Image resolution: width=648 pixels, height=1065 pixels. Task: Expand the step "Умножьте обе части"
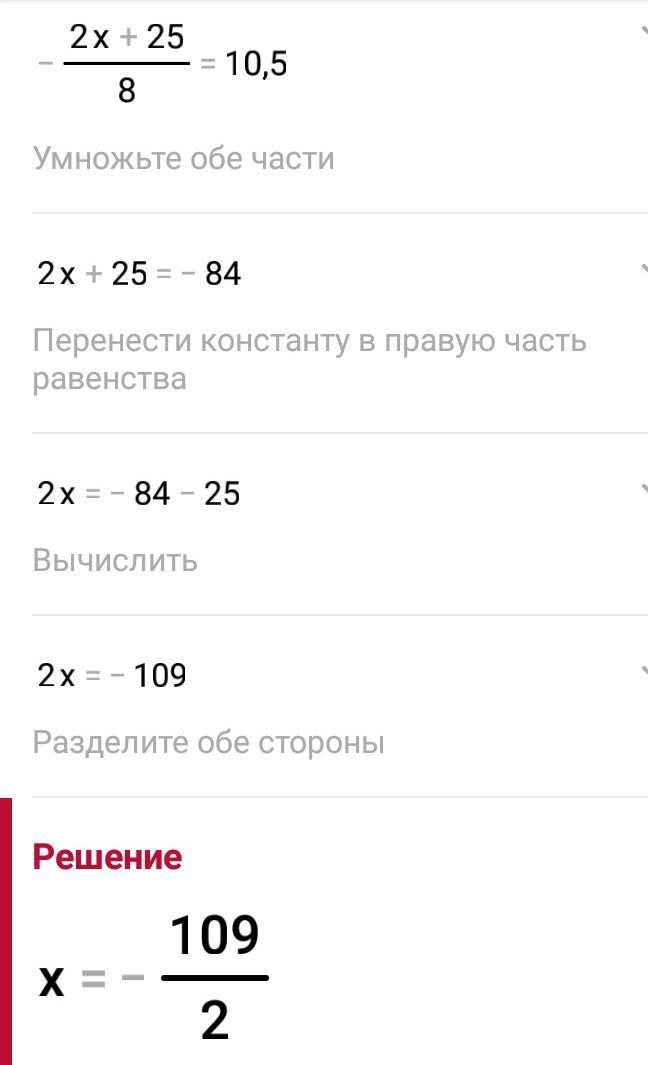click(642, 32)
